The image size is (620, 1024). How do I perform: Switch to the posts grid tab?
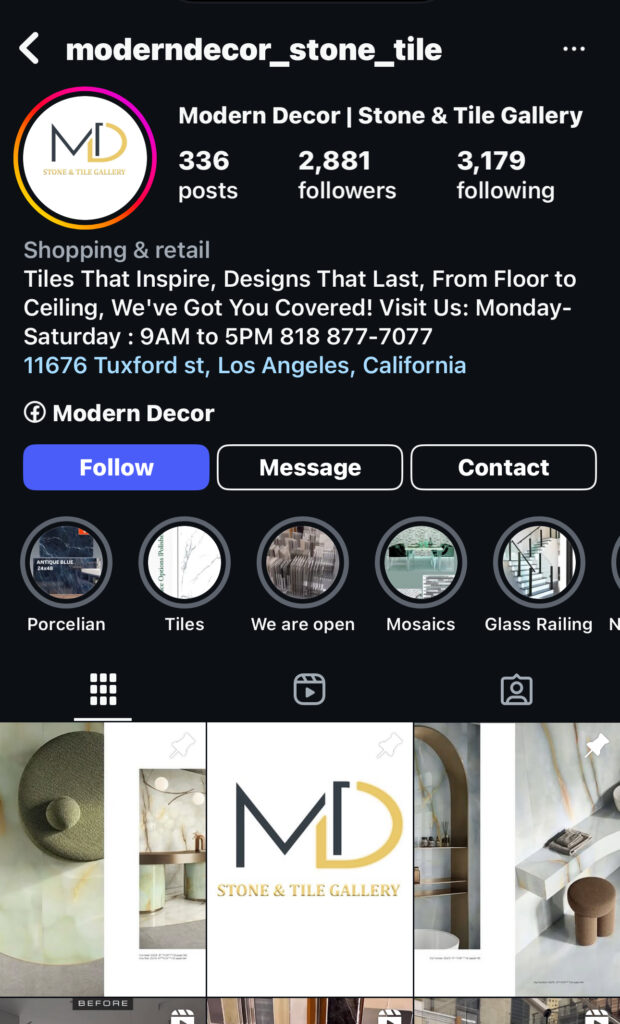tap(103, 689)
